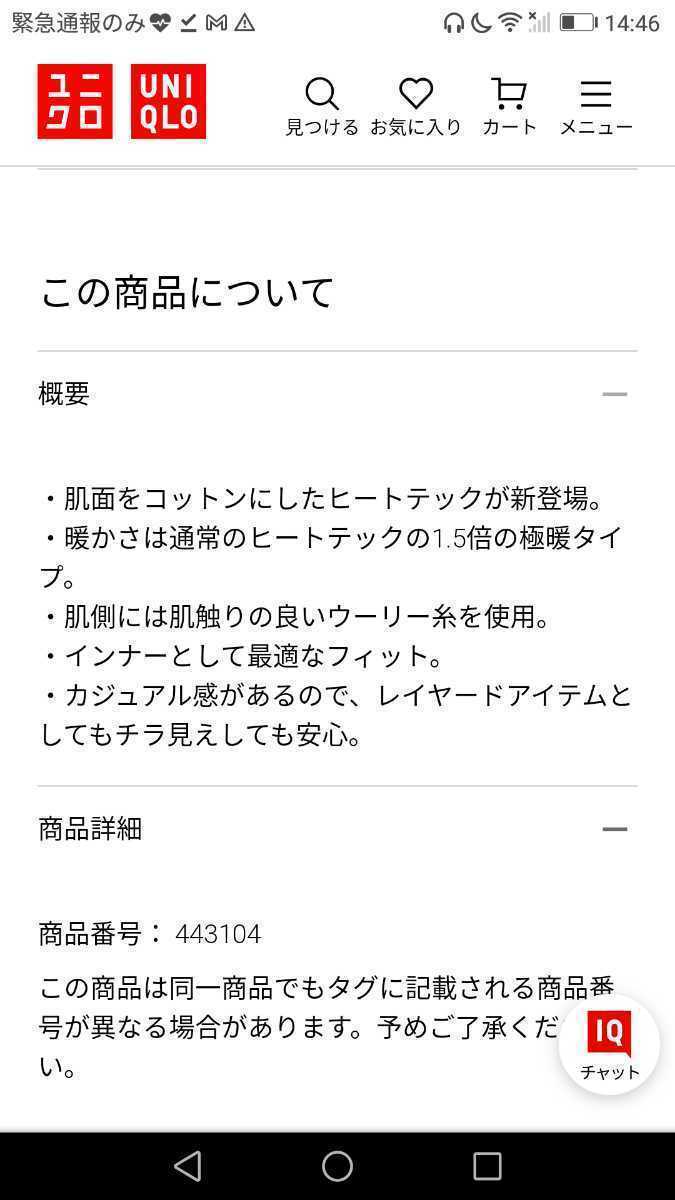This screenshot has height=1200, width=675.
Task: Go to the phone home screen
Action: click(337, 1166)
